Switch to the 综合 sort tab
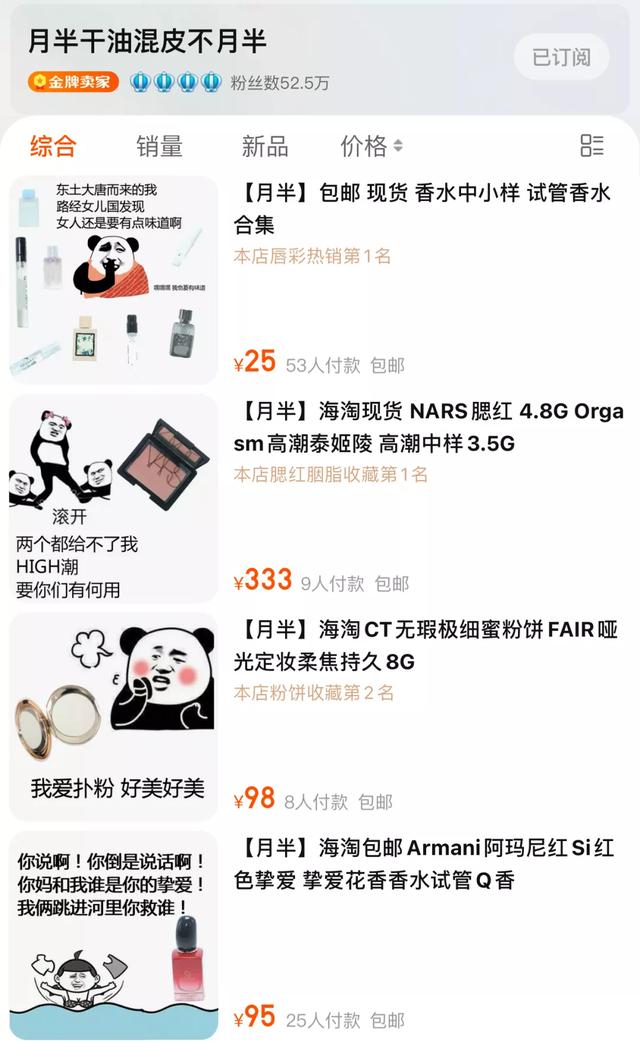 coord(53,146)
